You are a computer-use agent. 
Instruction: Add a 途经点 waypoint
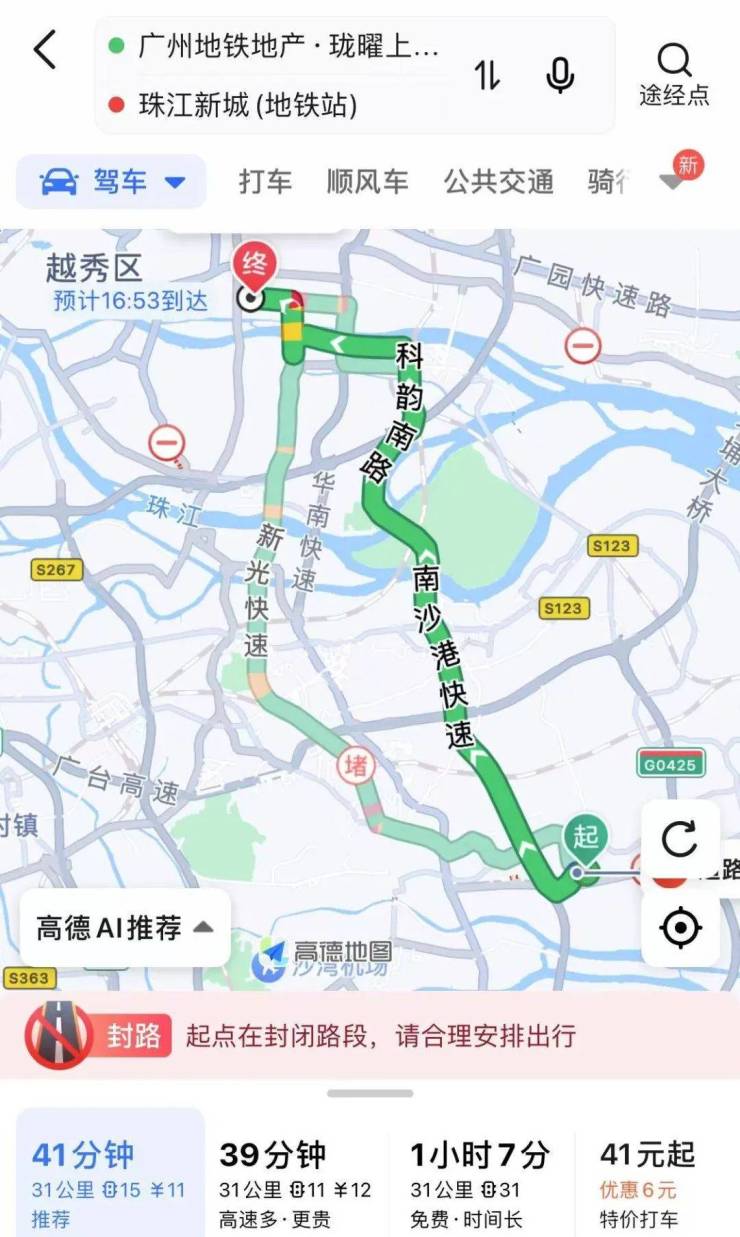point(674,75)
